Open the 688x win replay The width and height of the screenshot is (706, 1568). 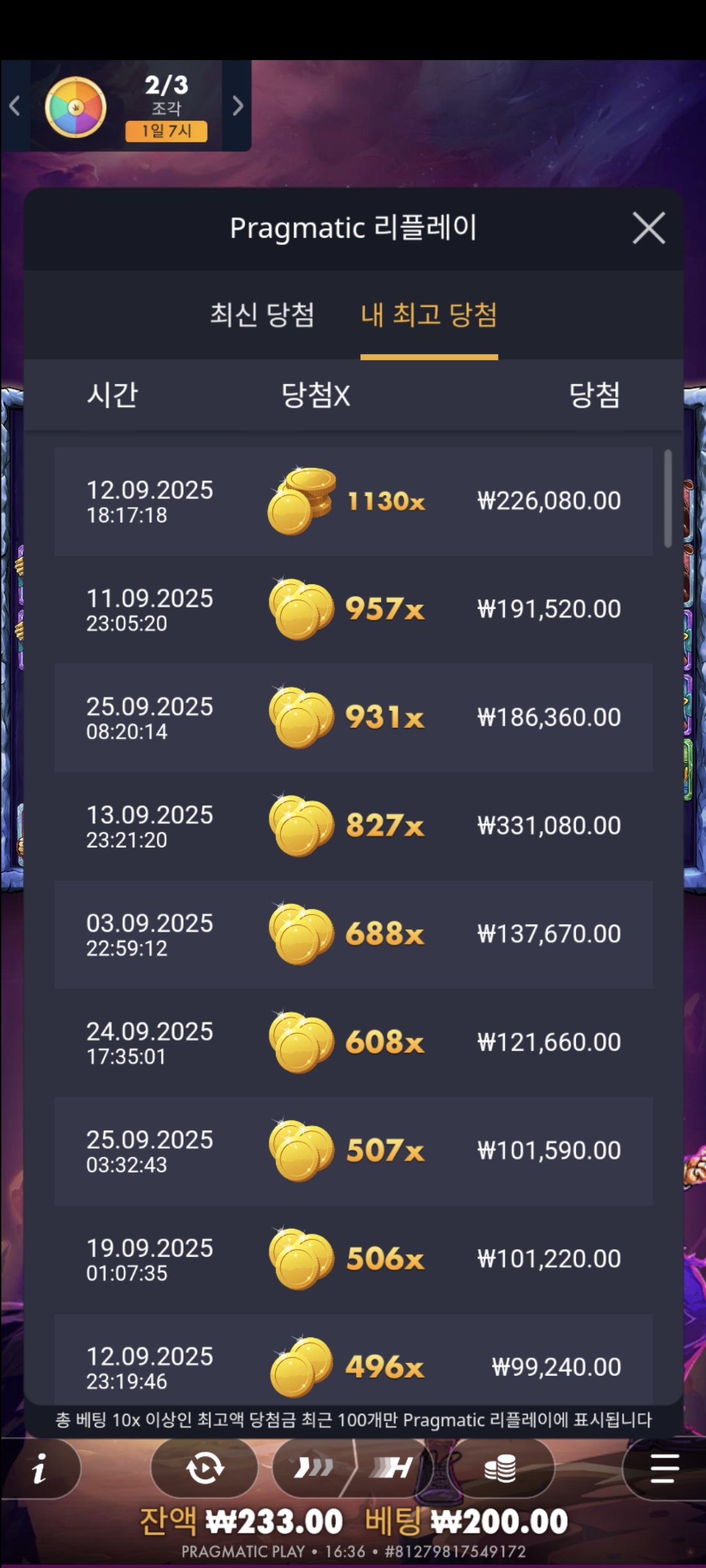point(353,934)
